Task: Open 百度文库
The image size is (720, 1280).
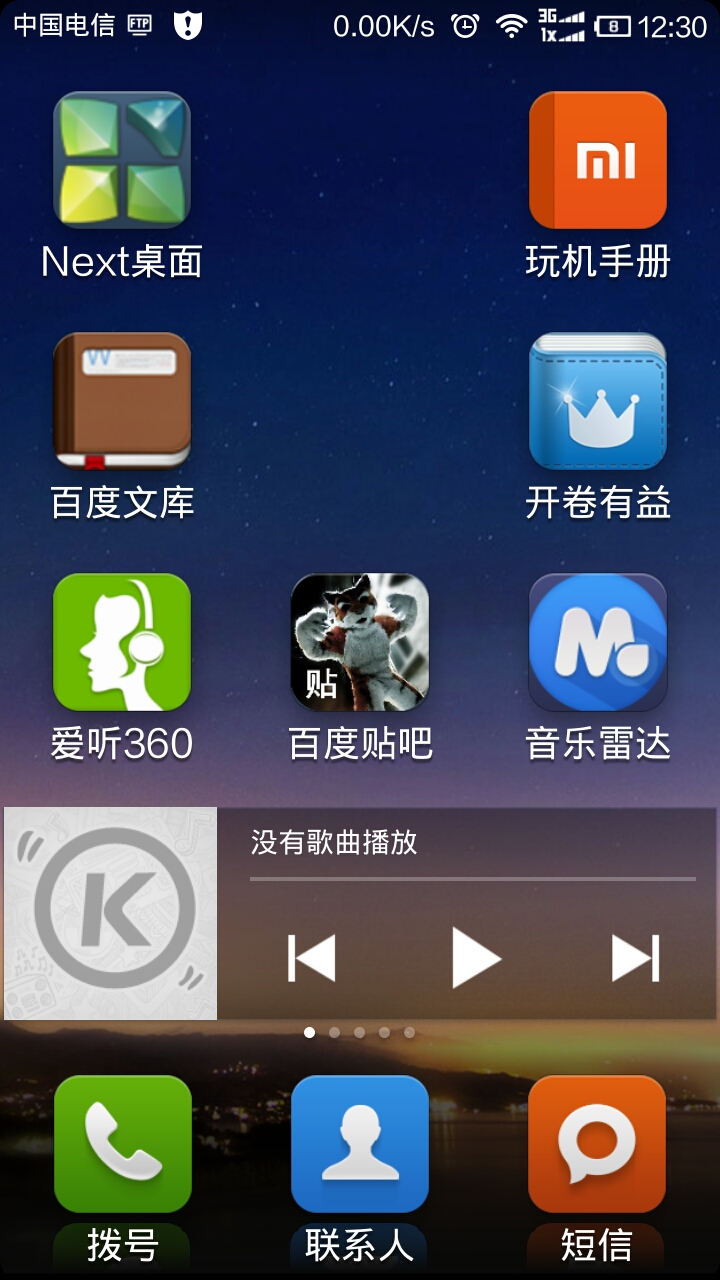Action: pos(121,401)
